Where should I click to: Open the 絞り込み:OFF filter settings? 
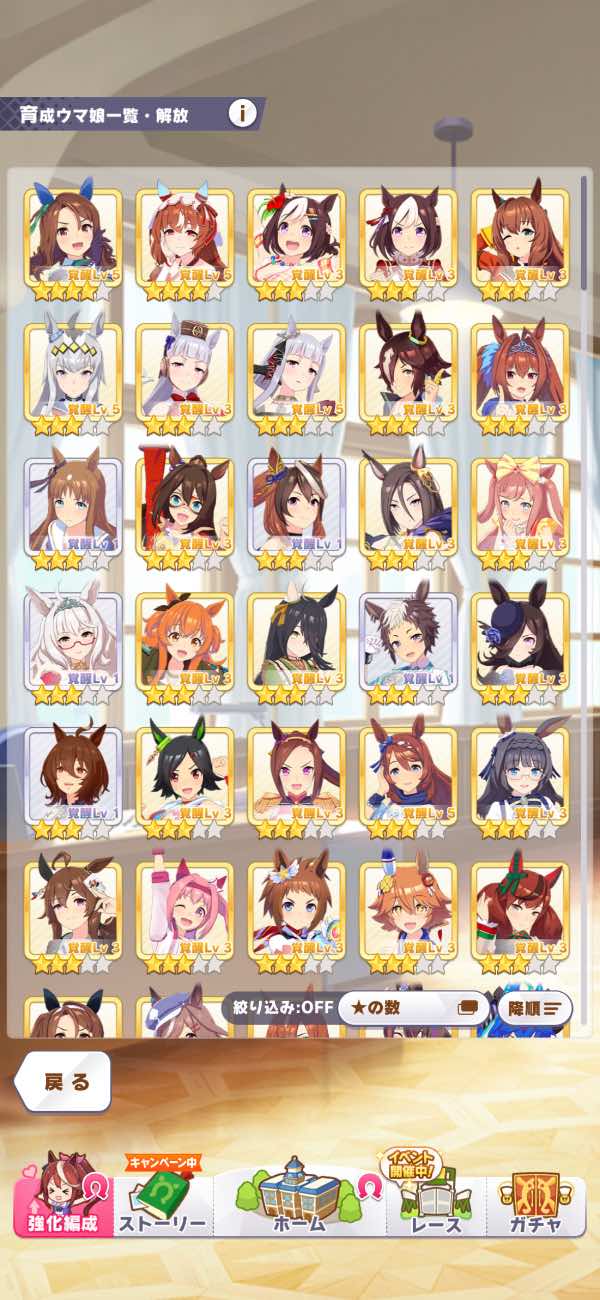point(276,1007)
